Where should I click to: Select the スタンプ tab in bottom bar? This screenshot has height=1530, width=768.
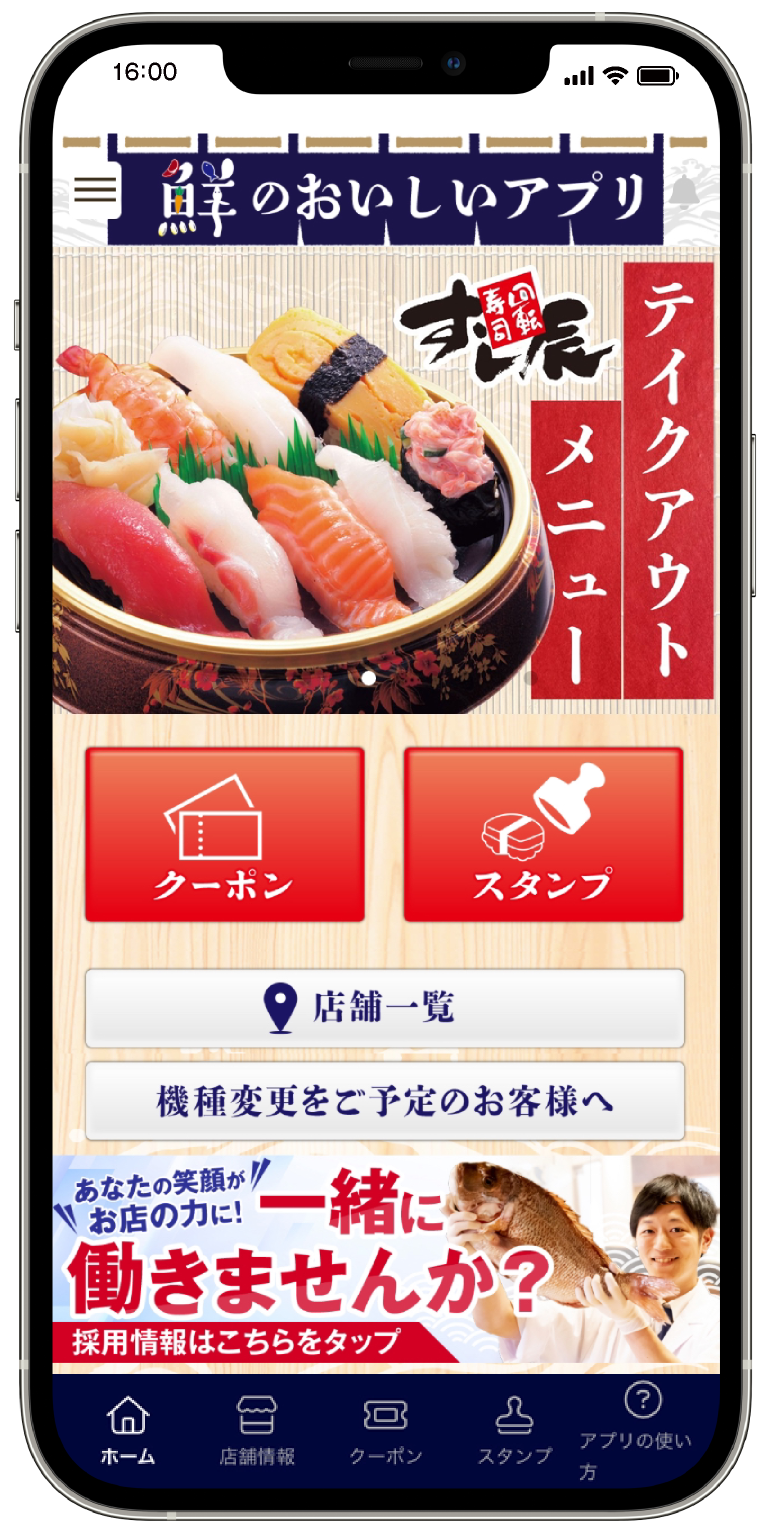515,1431
